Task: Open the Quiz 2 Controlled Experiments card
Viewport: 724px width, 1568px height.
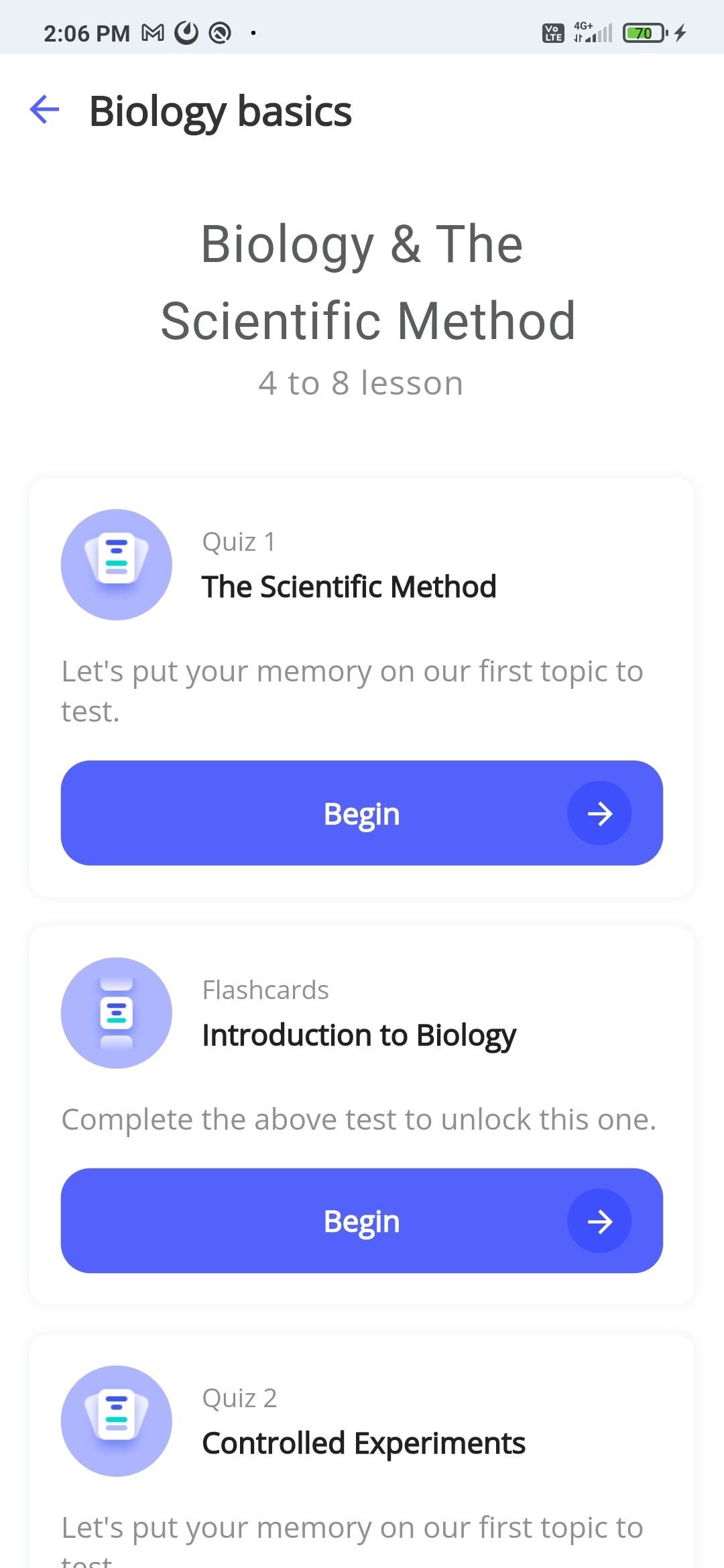Action: point(363,1442)
